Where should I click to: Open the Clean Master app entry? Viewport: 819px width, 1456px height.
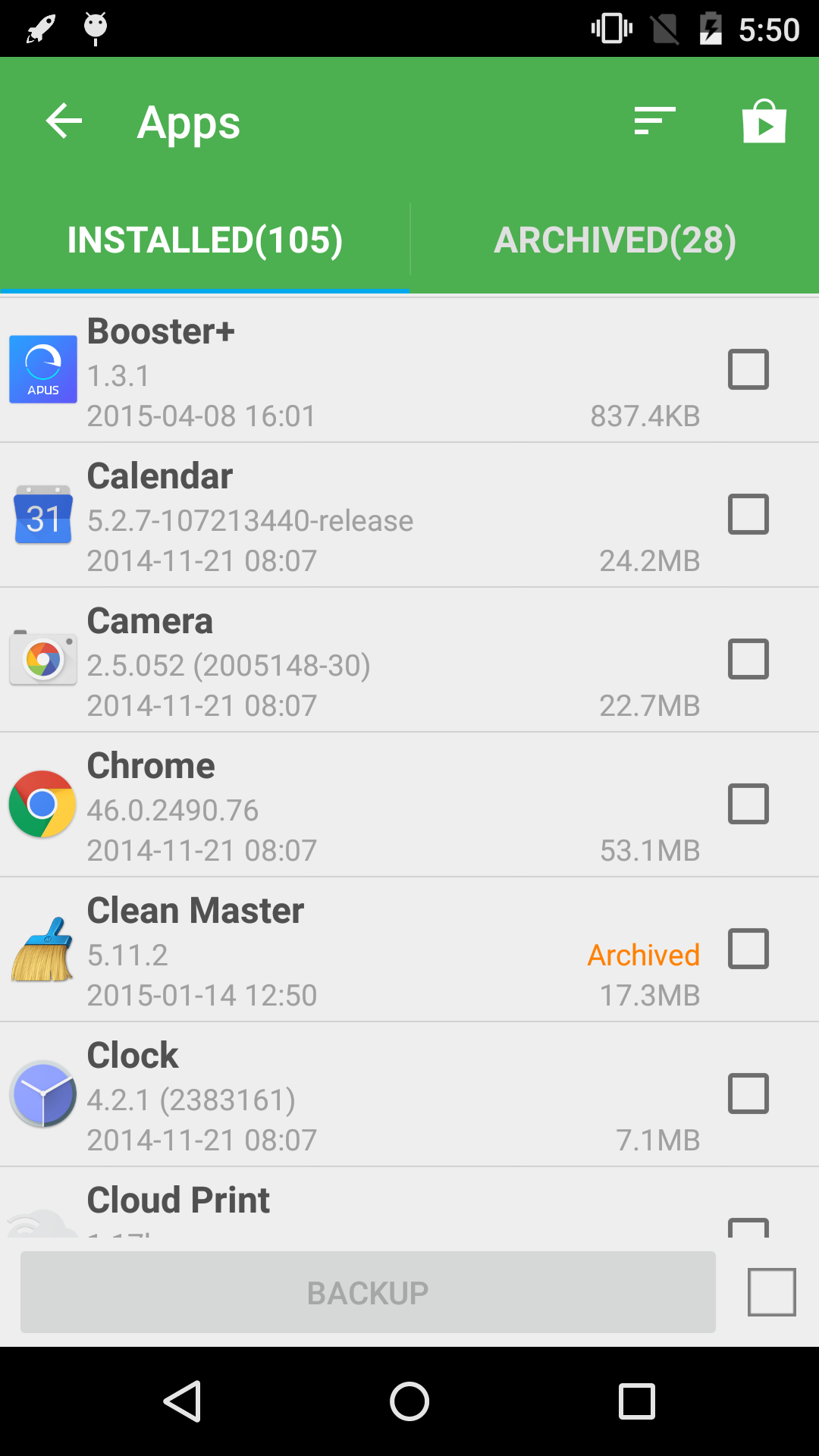341,949
